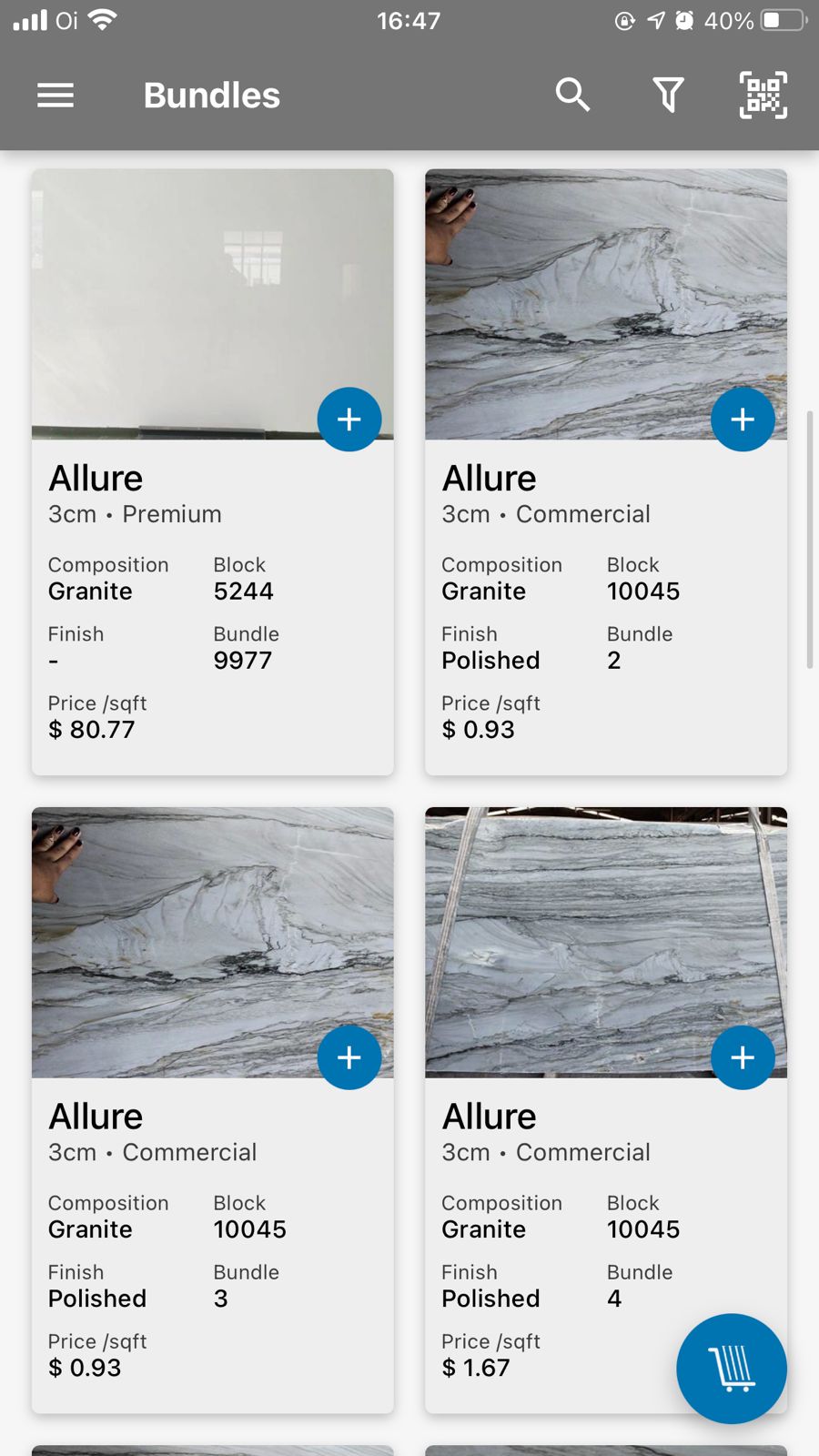Add Allure bundle 4 with plus button
Screen dimensions: 819x1456
click(x=743, y=1057)
